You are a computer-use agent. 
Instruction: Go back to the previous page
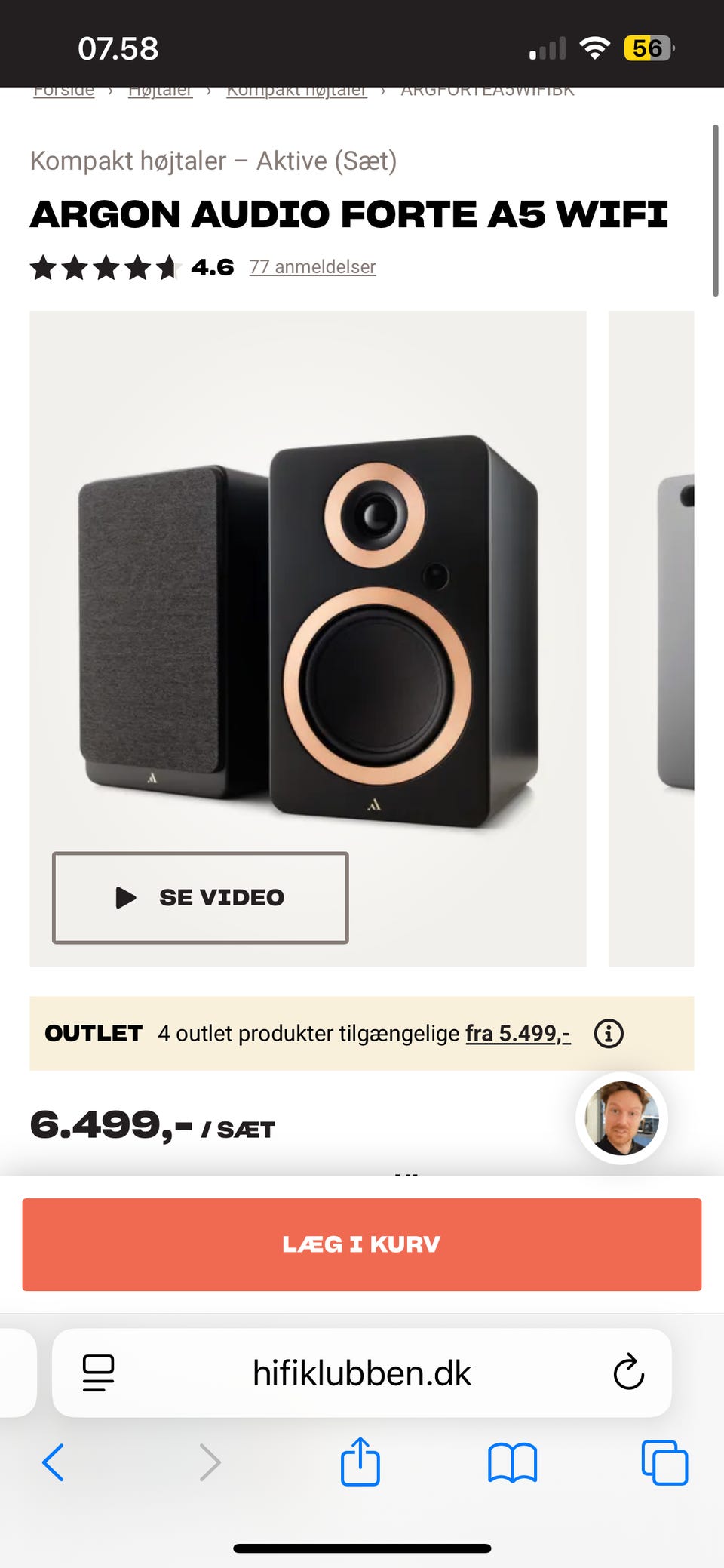[53, 1462]
